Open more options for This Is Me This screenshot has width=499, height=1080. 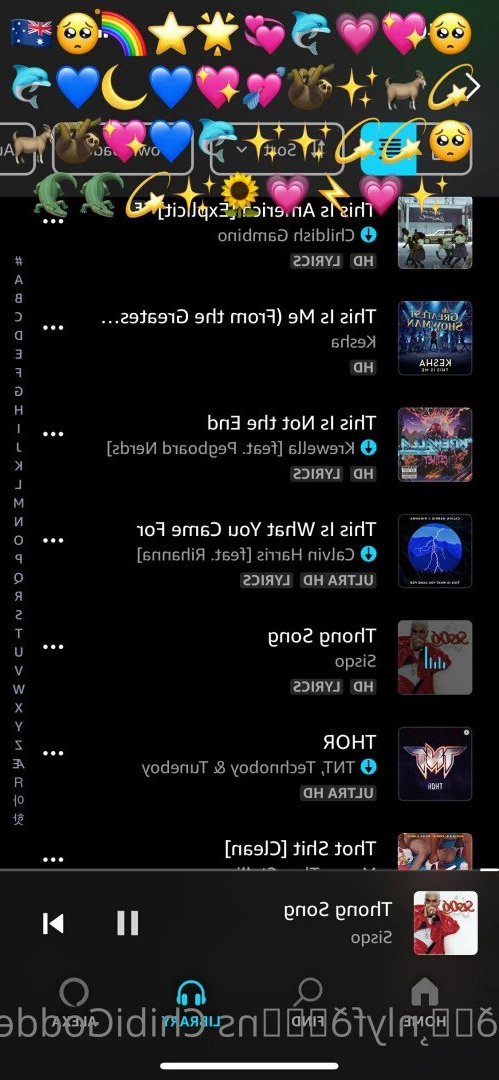[53, 327]
